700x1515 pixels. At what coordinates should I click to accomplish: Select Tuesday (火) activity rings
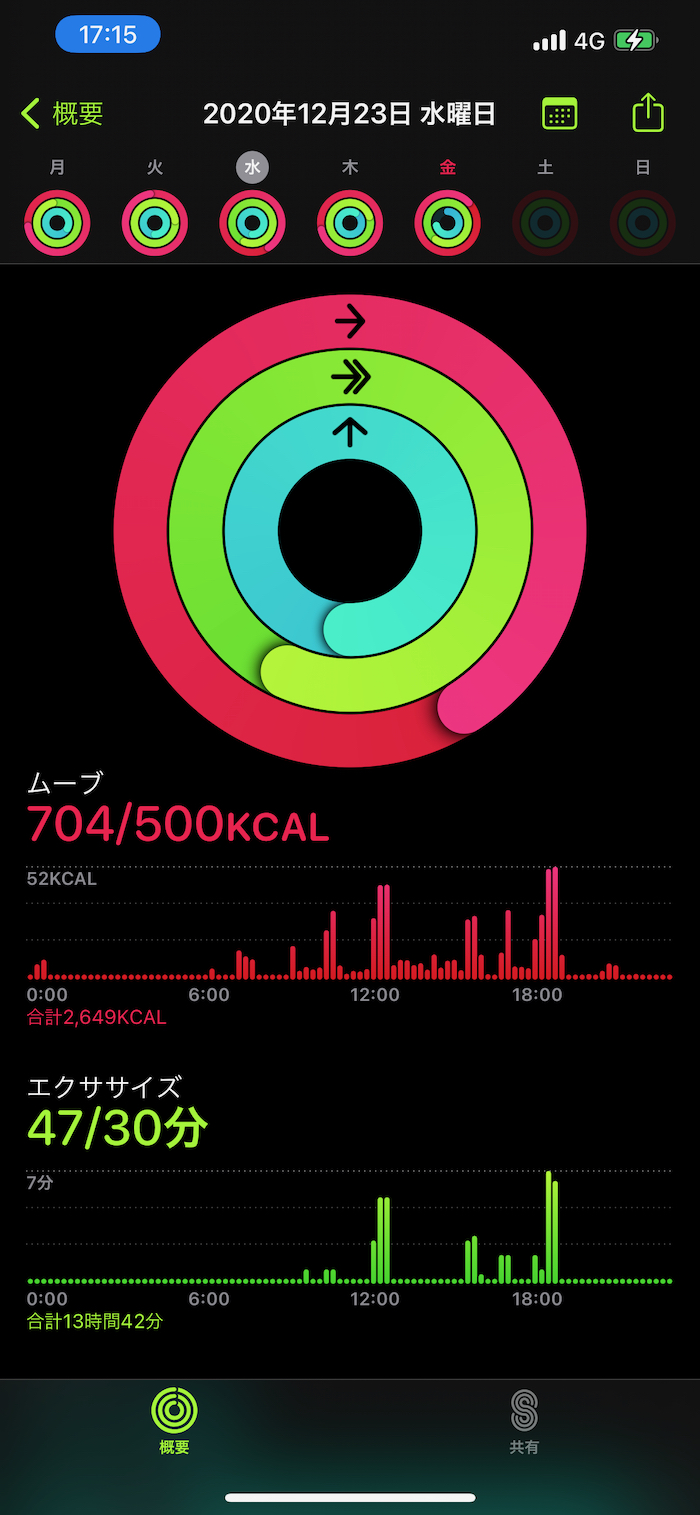click(155, 222)
